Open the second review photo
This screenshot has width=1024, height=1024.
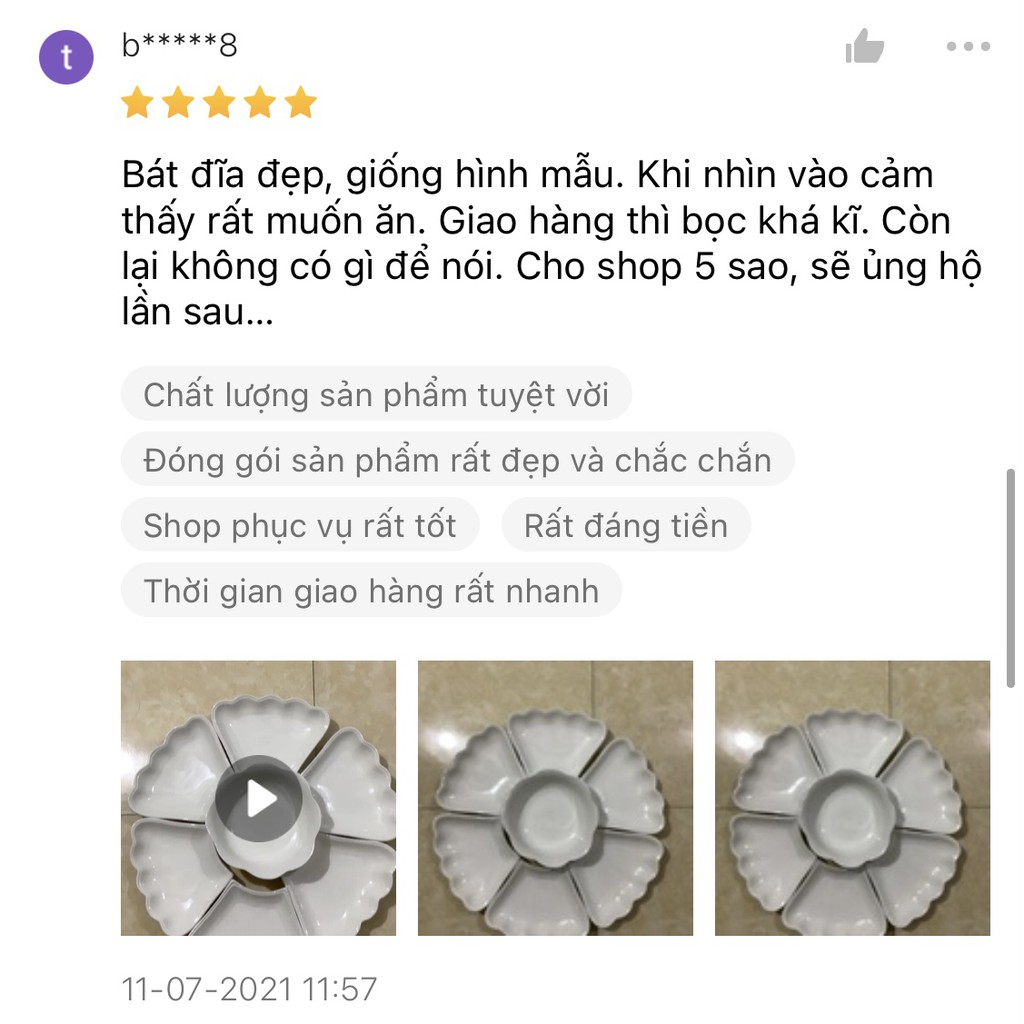[x=555, y=798]
